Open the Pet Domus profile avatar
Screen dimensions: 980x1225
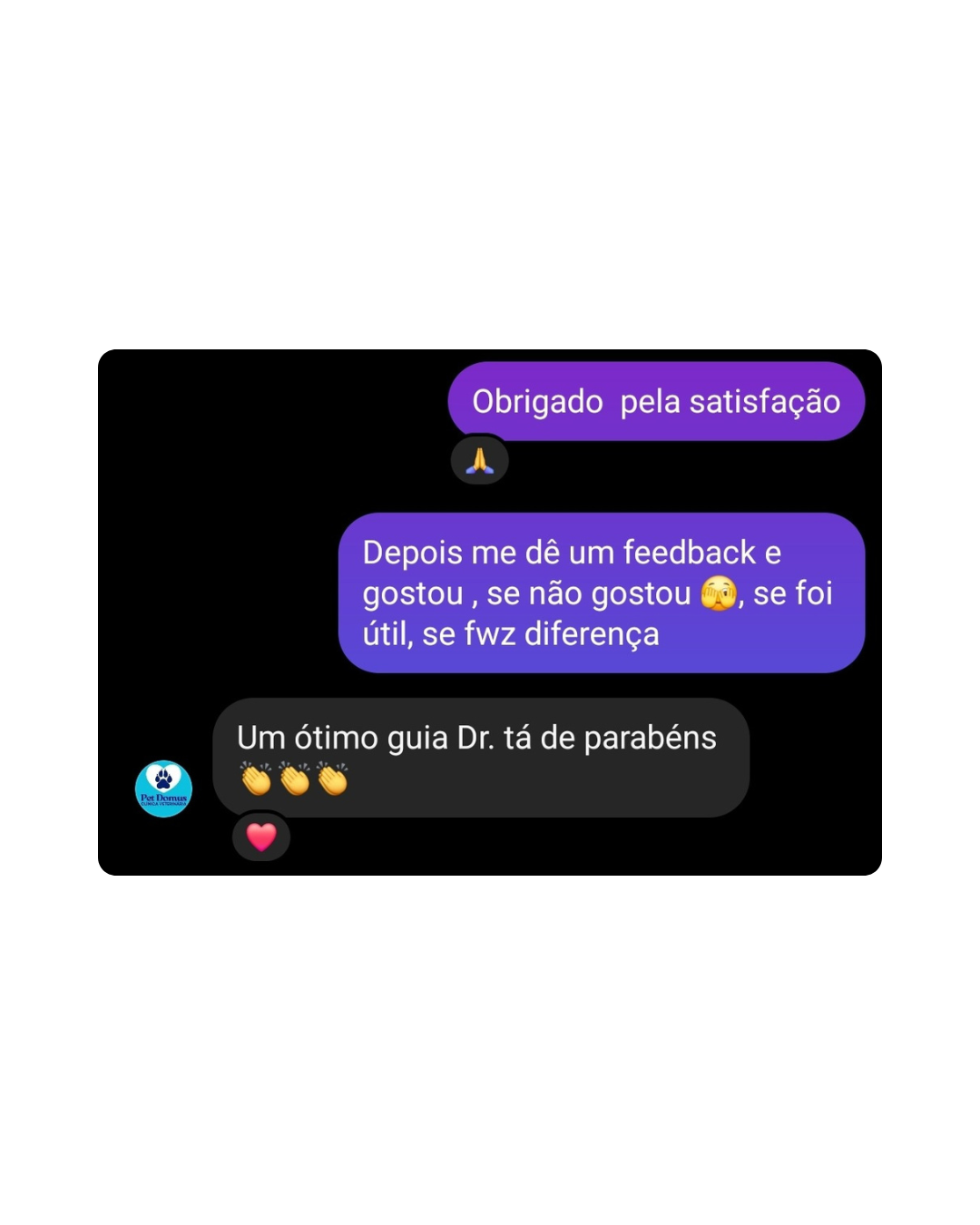[163, 788]
